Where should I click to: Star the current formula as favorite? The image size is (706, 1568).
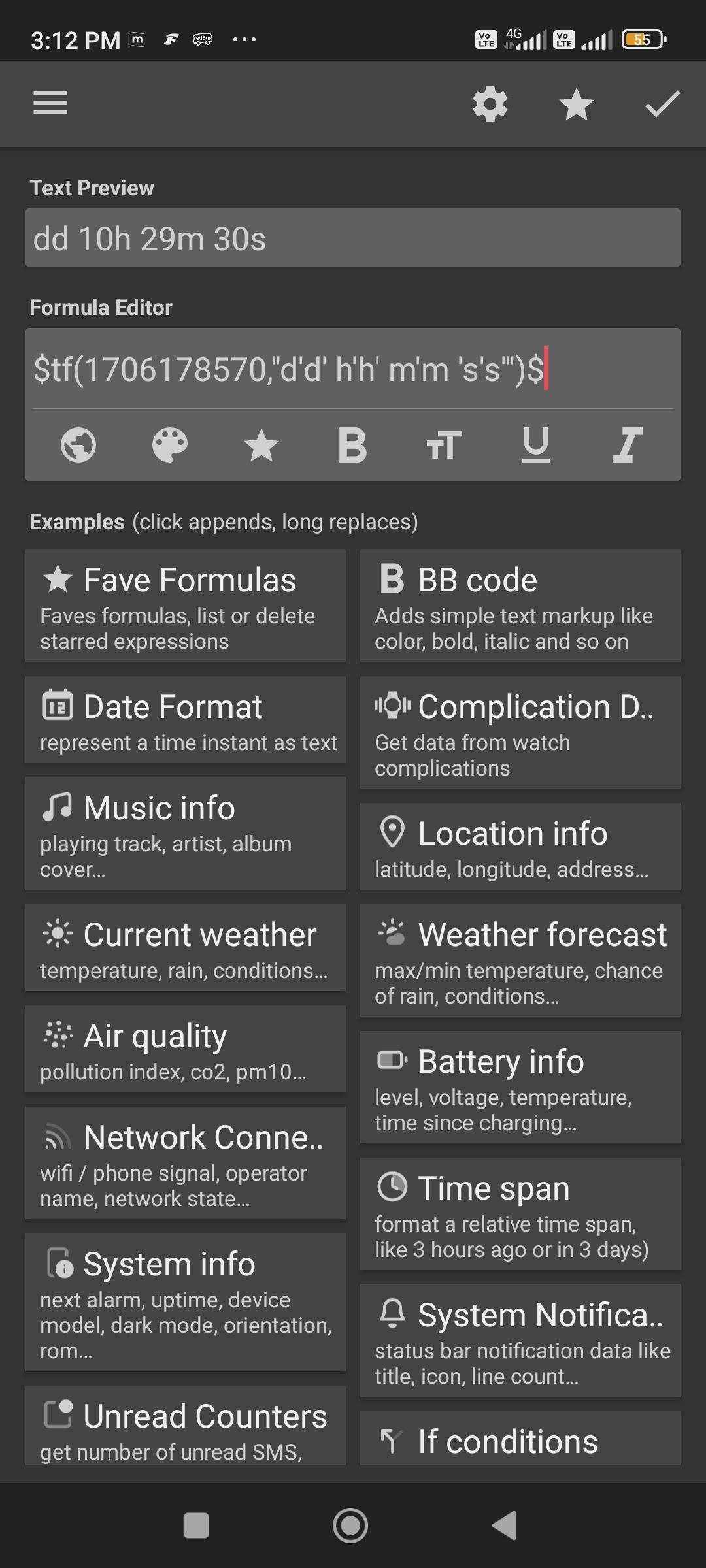point(261,445)
